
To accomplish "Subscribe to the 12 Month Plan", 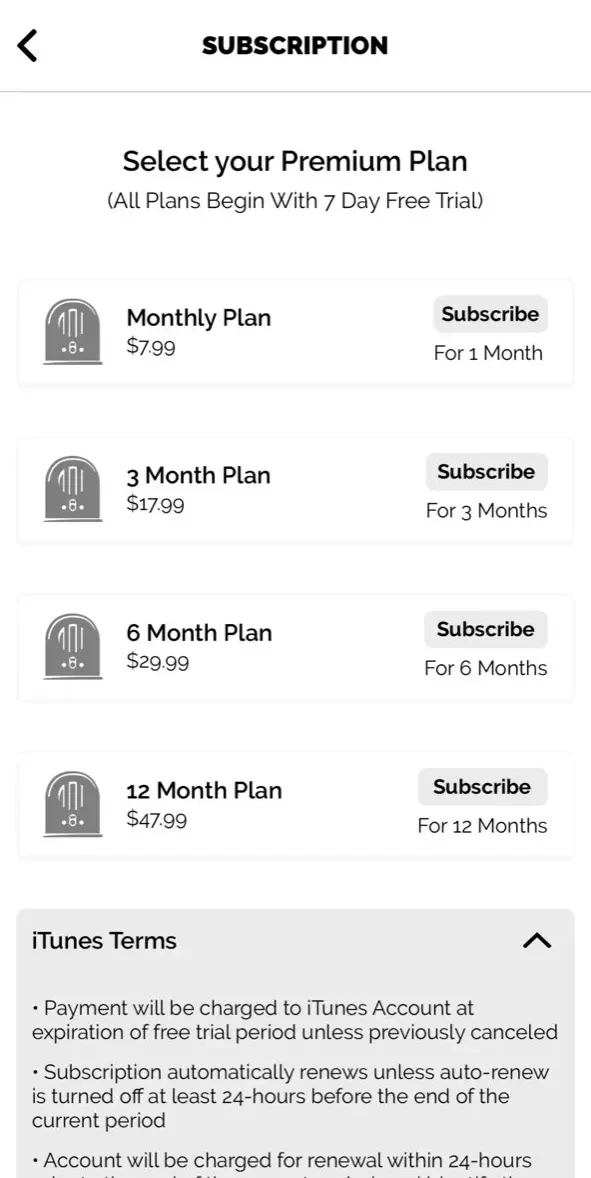I will tap(482, 787).
